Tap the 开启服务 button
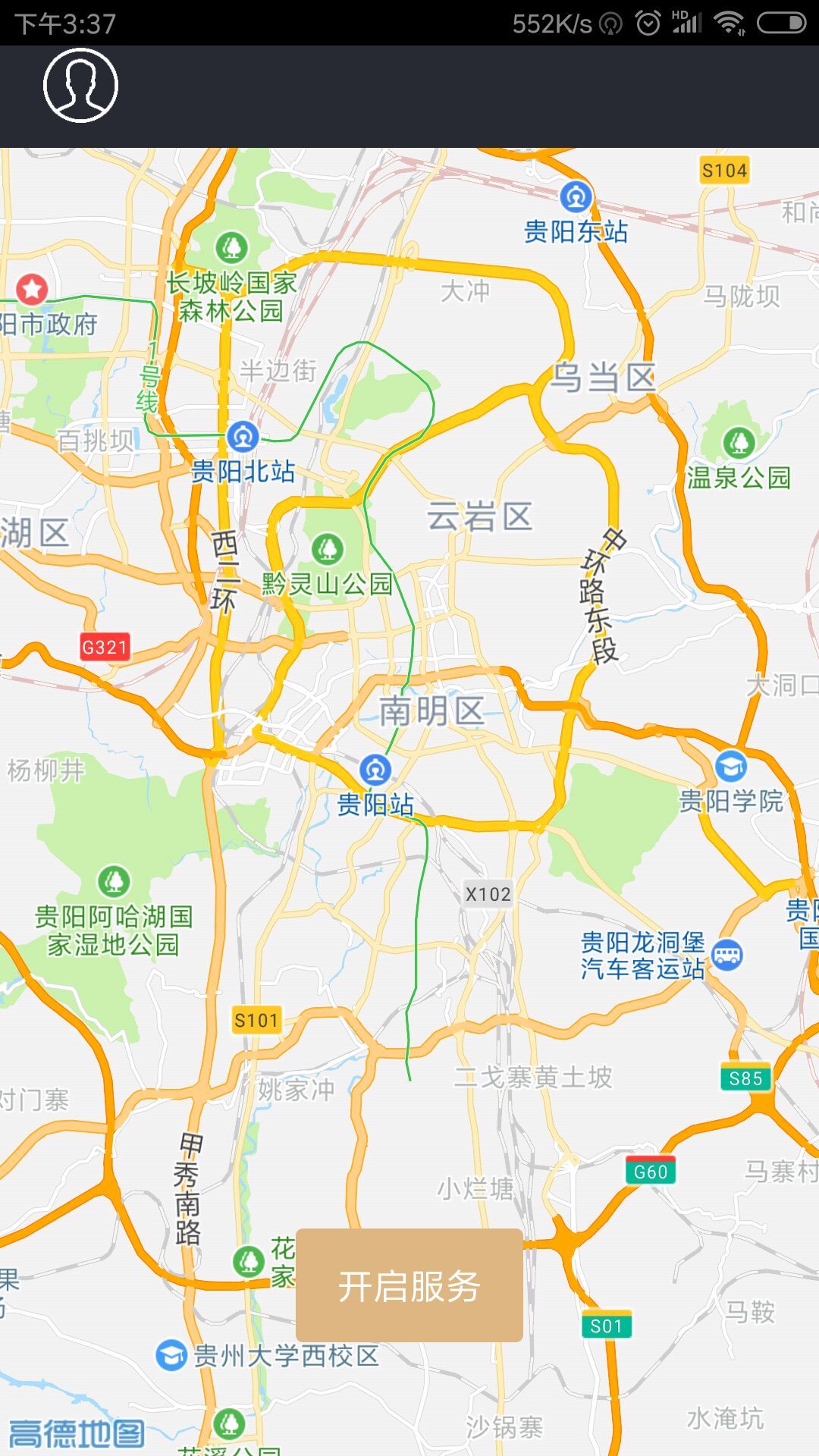819x1456 pixels. coord(409,1285)
